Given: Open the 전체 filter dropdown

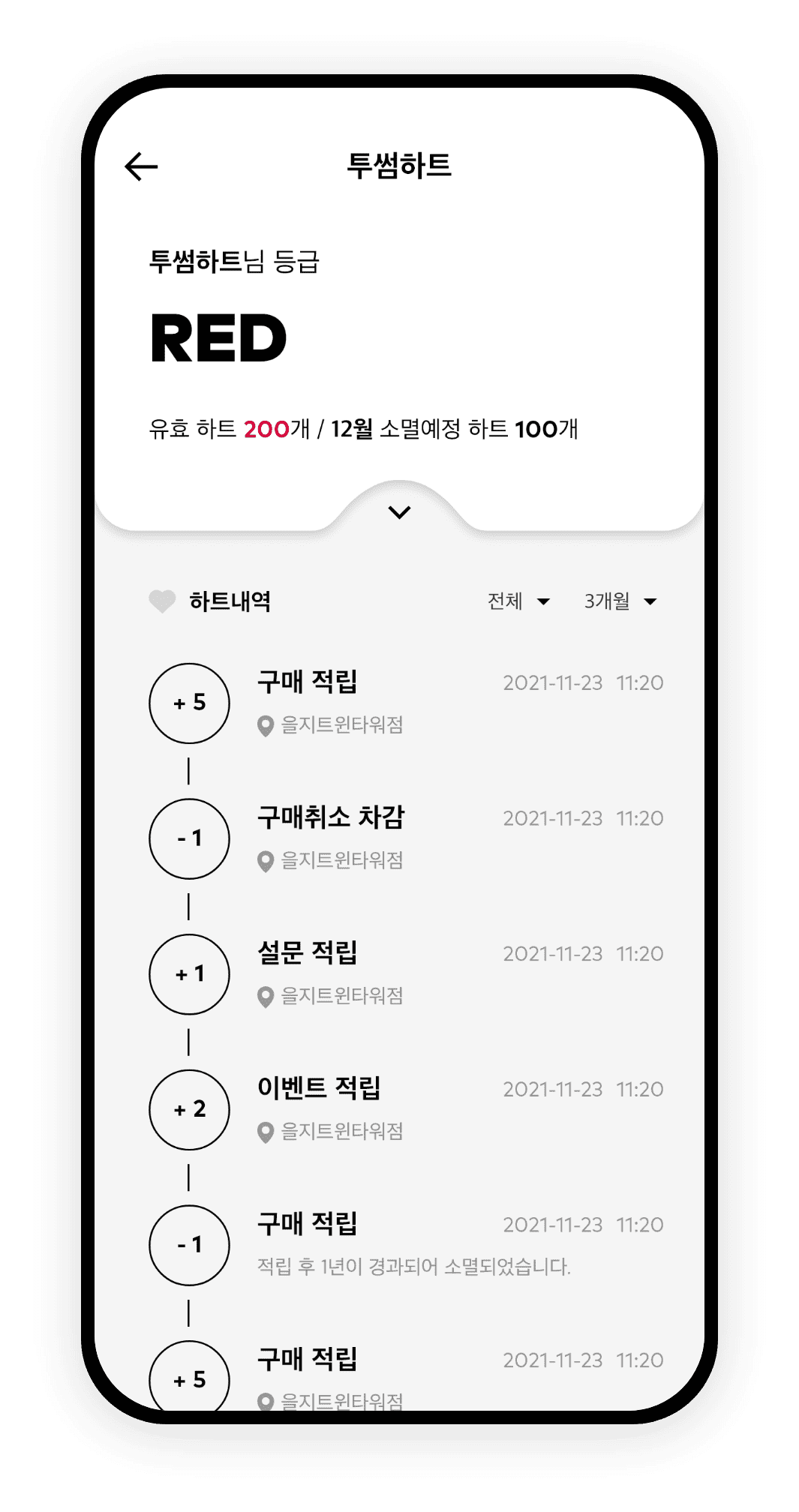Looking at the screenshot, I should point(518,601).
